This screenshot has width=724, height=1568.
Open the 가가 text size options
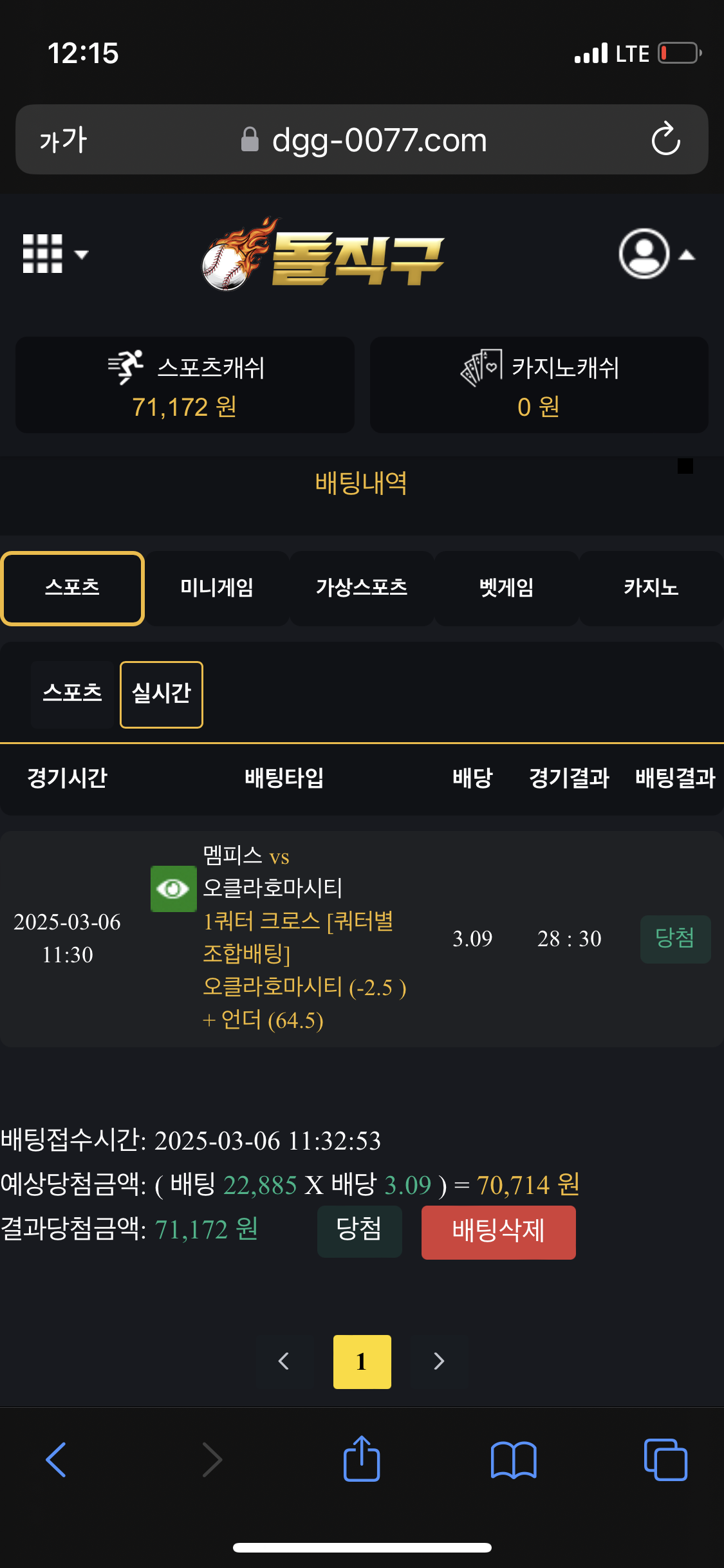[63, 140]
